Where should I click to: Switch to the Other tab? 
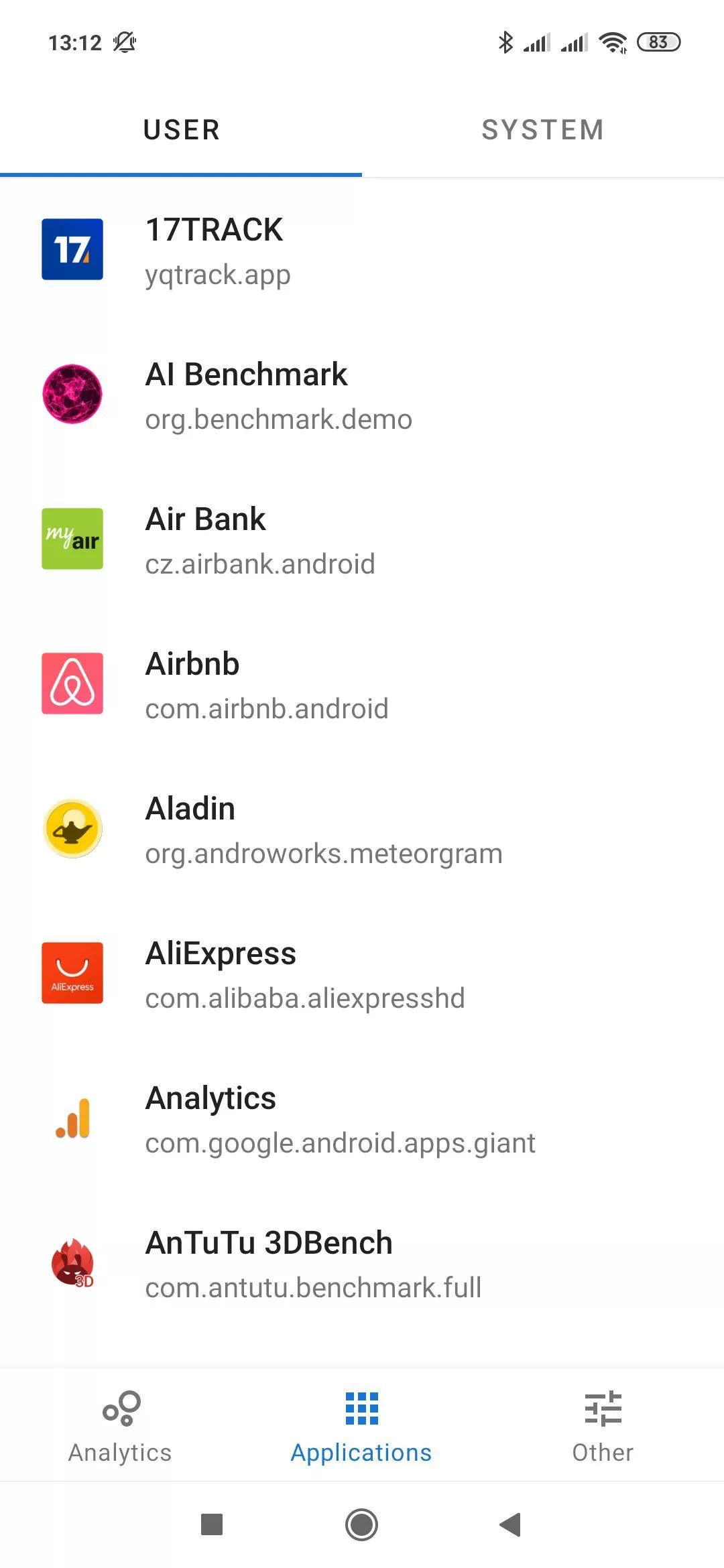coord(603,1425)
